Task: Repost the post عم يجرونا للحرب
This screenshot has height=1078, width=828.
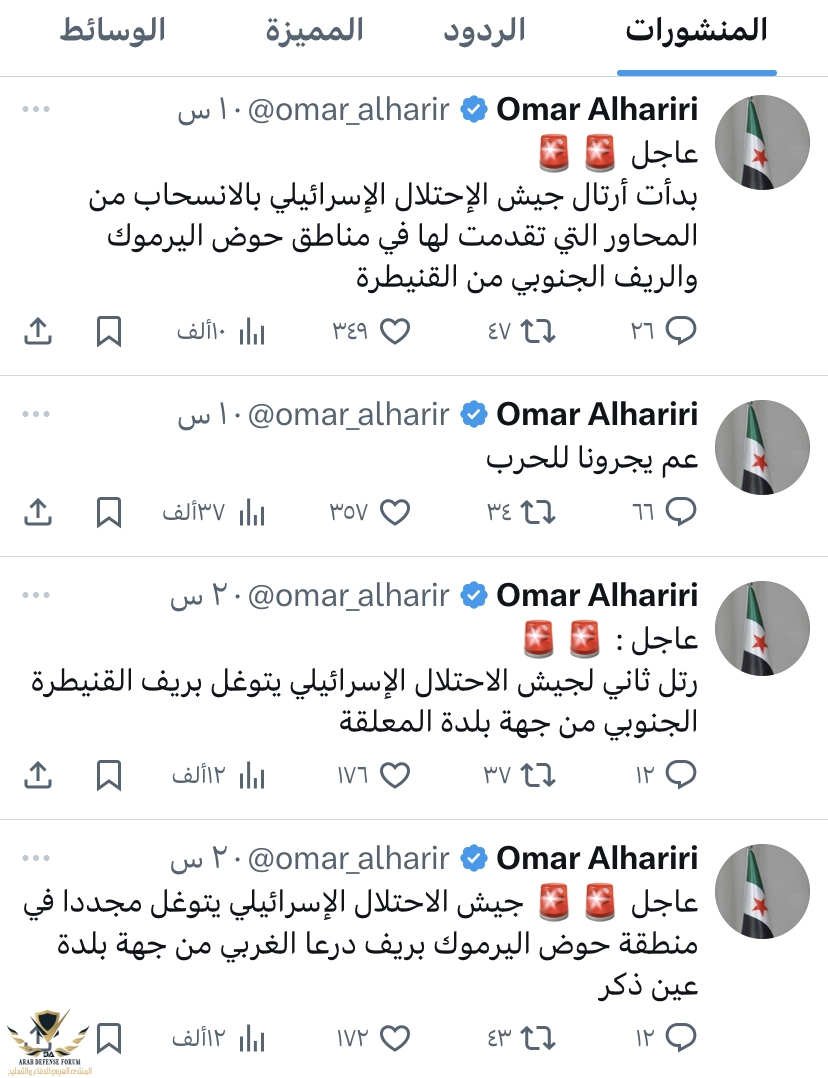Action: tap(537, 513)
